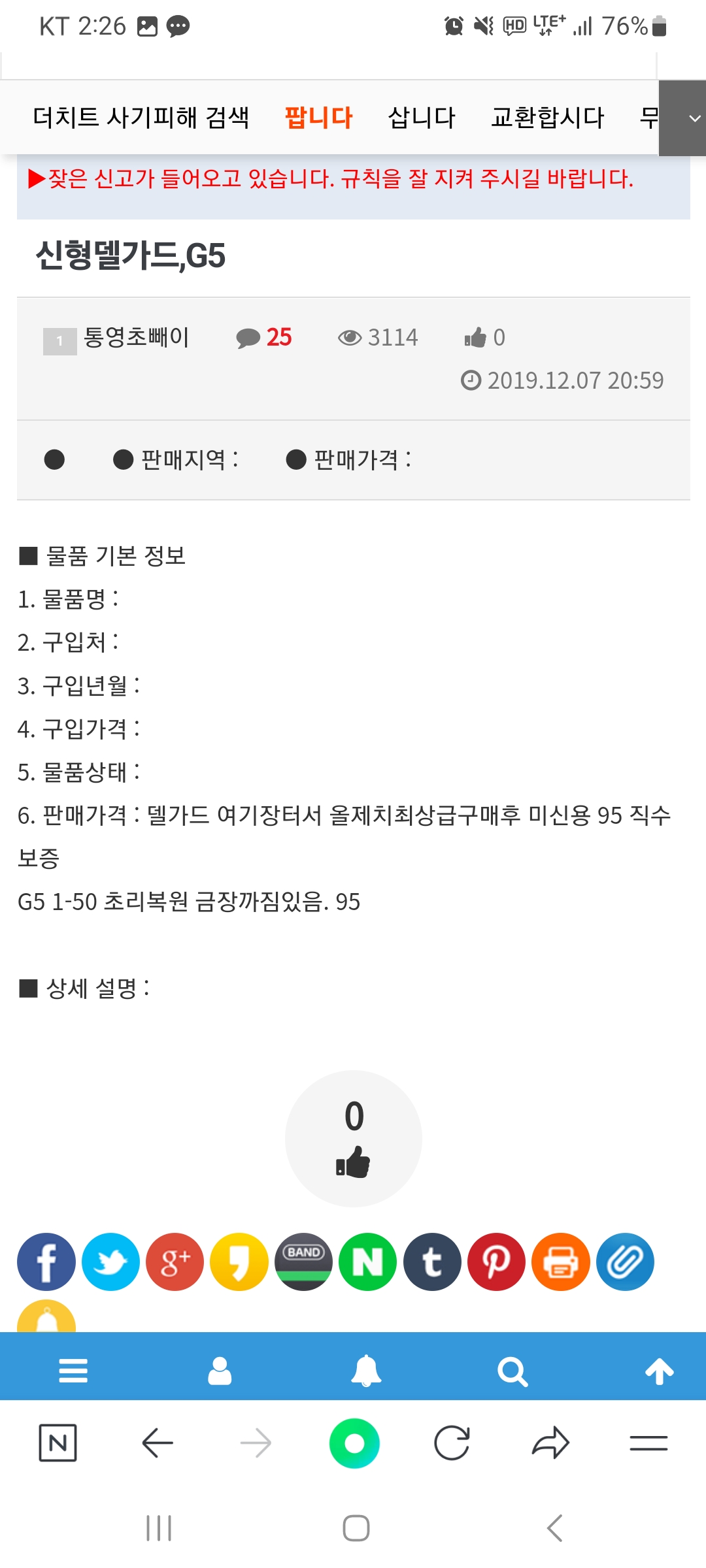The image size is (706, 1568).
Task: Share to Naver
Action: pyautogui.click(x=367, y=1262)
